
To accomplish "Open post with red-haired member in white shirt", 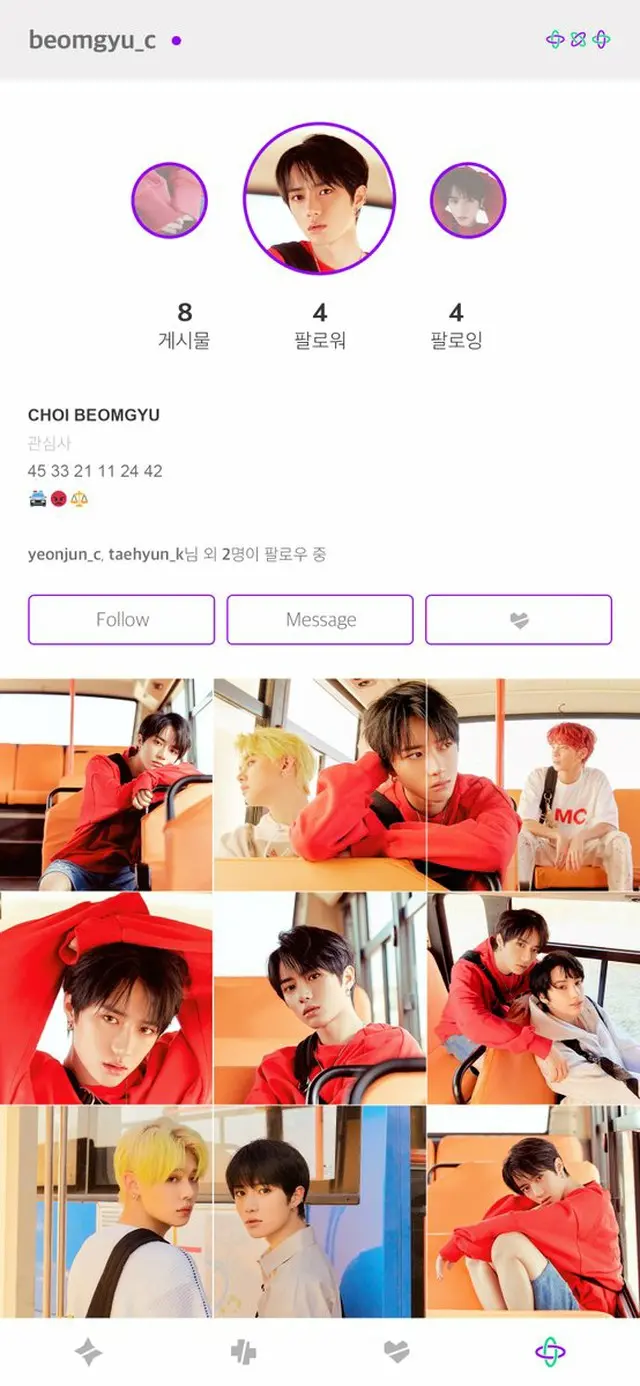I will pyautogui.click(x=534, y=785).
